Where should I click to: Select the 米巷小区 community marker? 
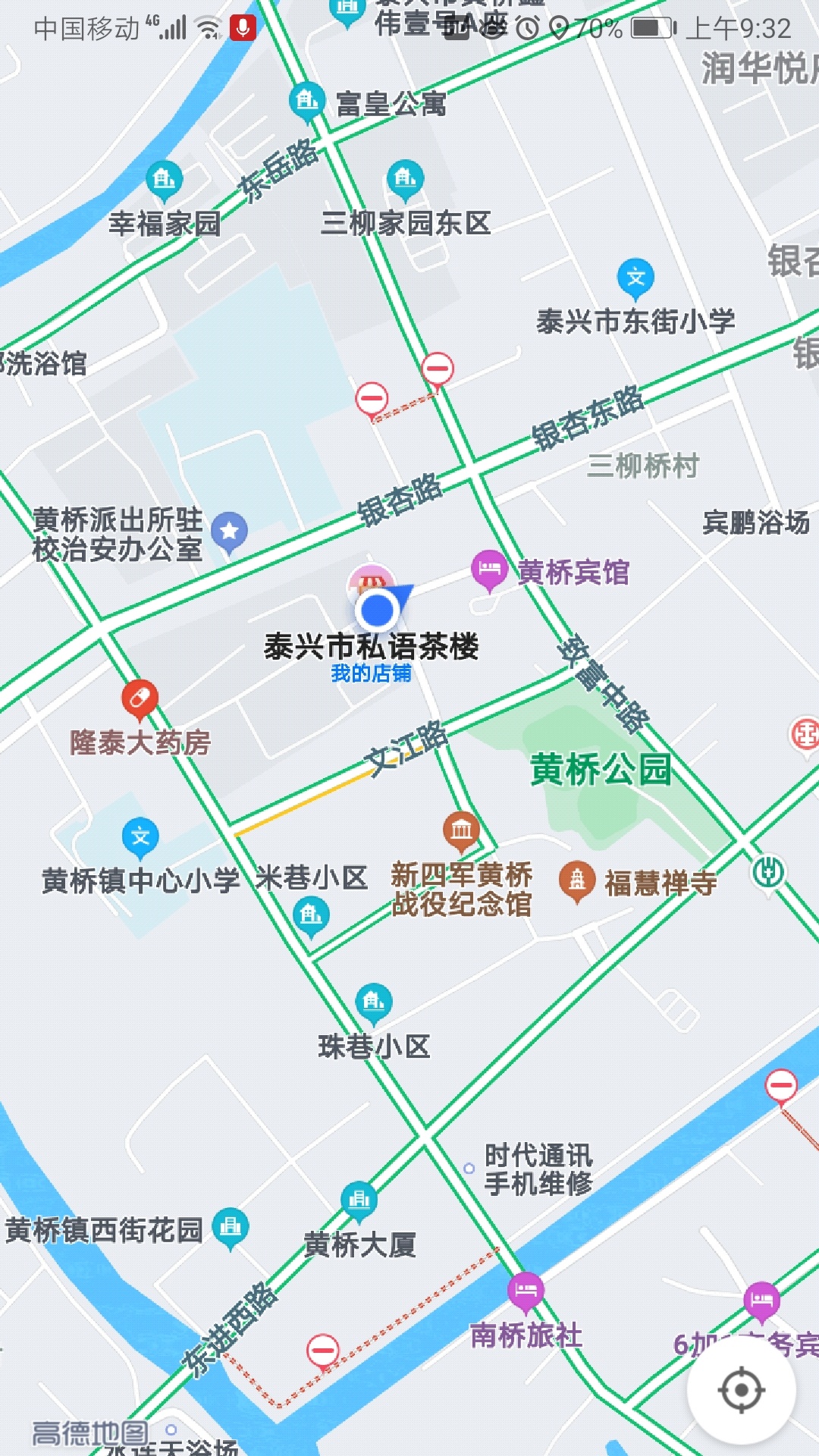click(311, 915)
